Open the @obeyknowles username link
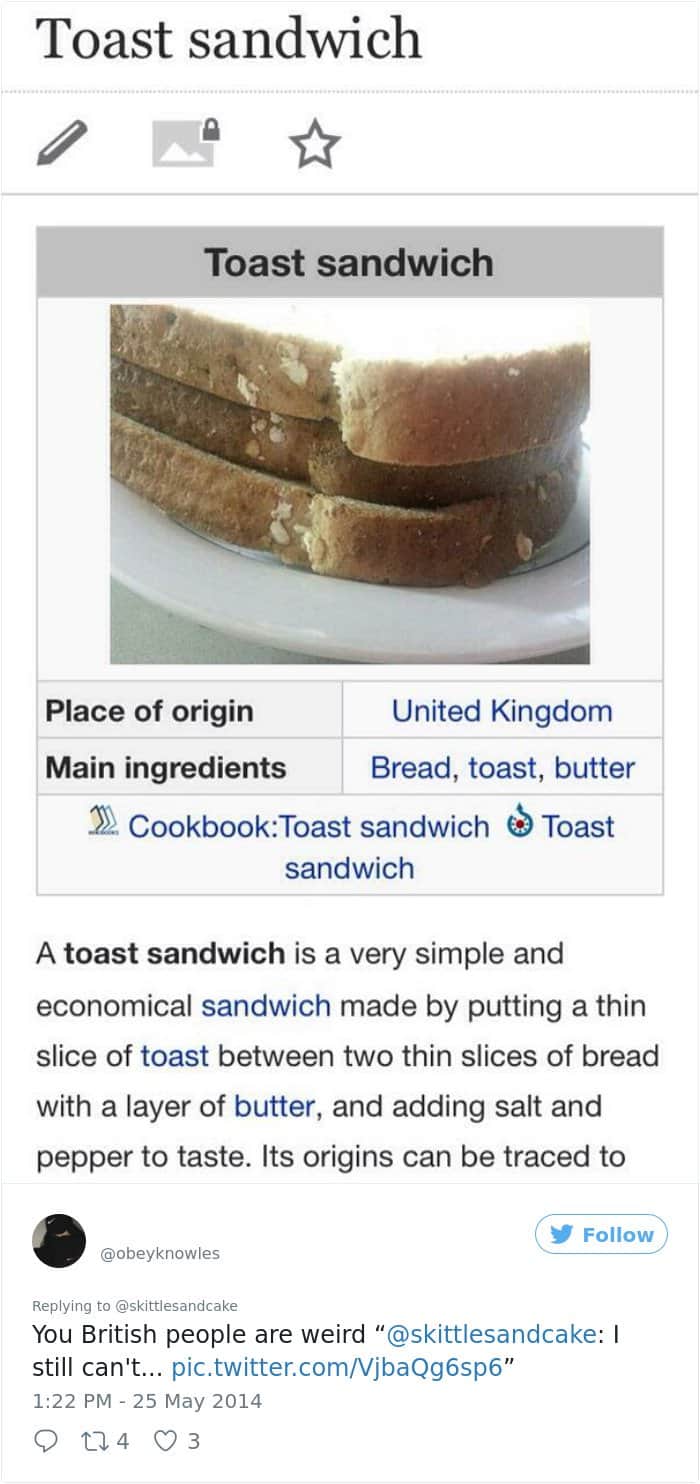700x1484 pixels. coord(160,1253)
